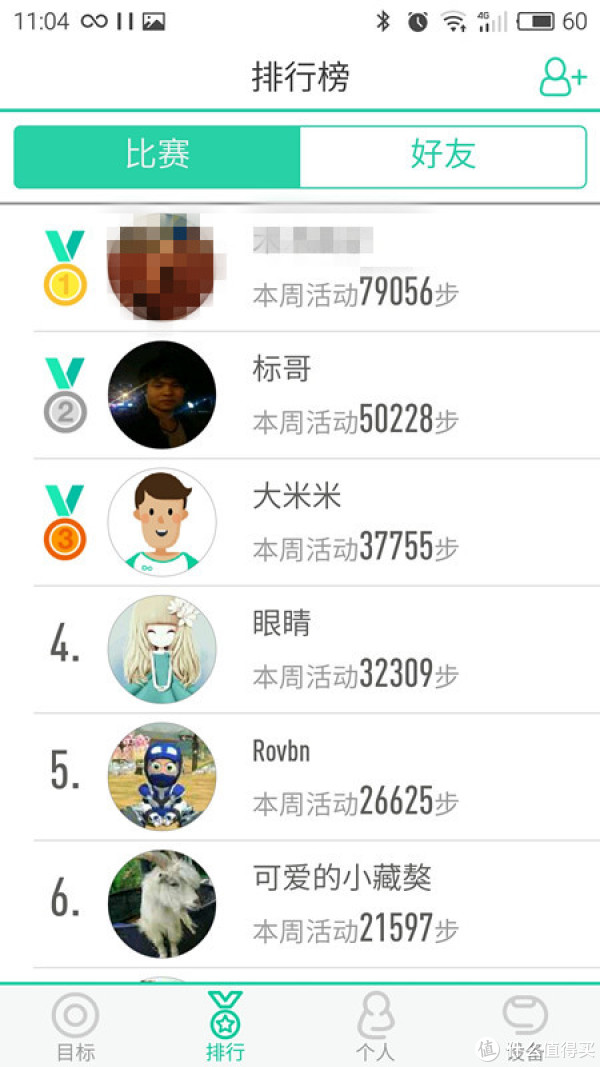Viewport: 600px width, 1067px height.
Task: Open the 个人 tab
Action: point(375,1027)
